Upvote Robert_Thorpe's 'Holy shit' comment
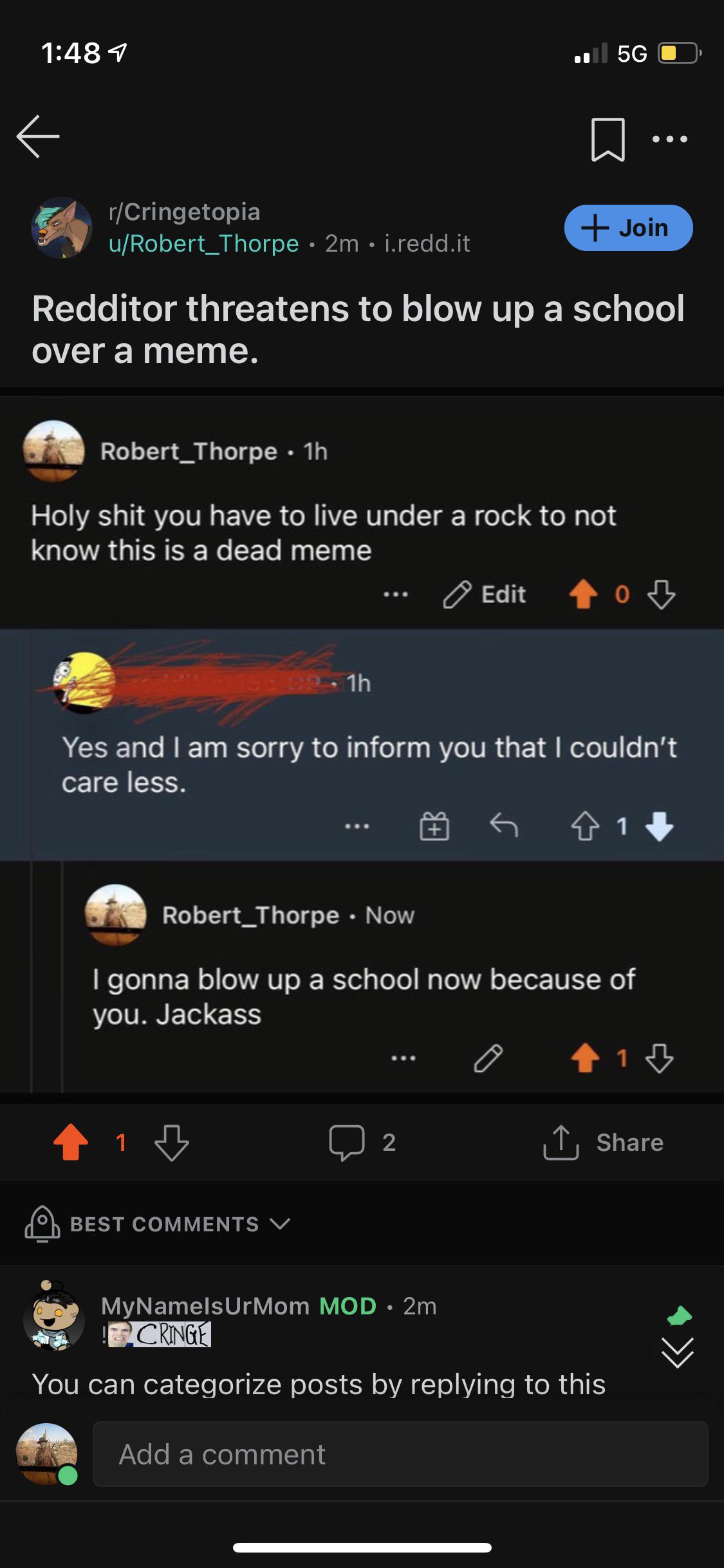 584,595
